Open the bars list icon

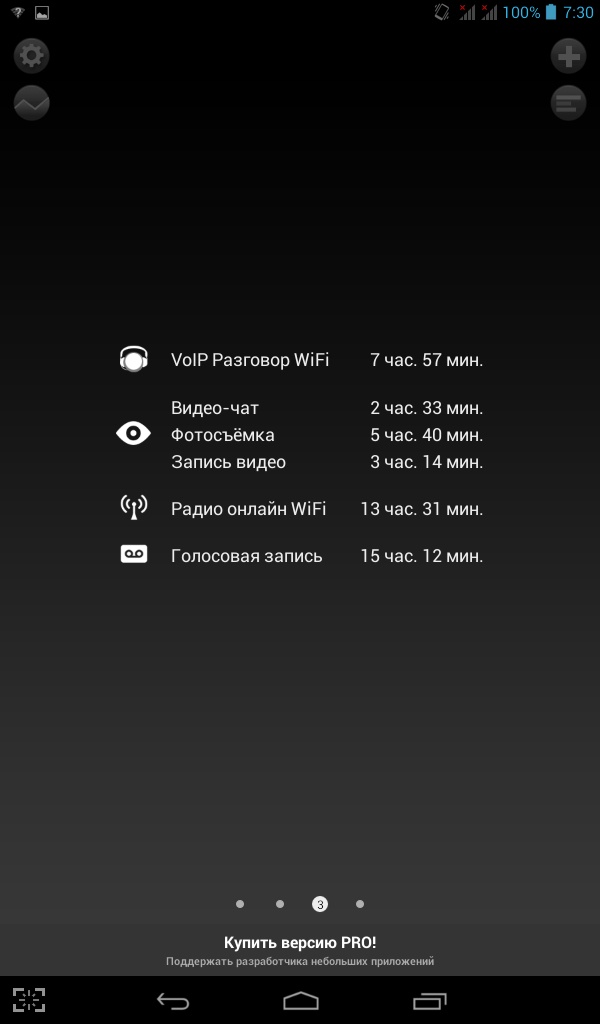click(568, 103)
